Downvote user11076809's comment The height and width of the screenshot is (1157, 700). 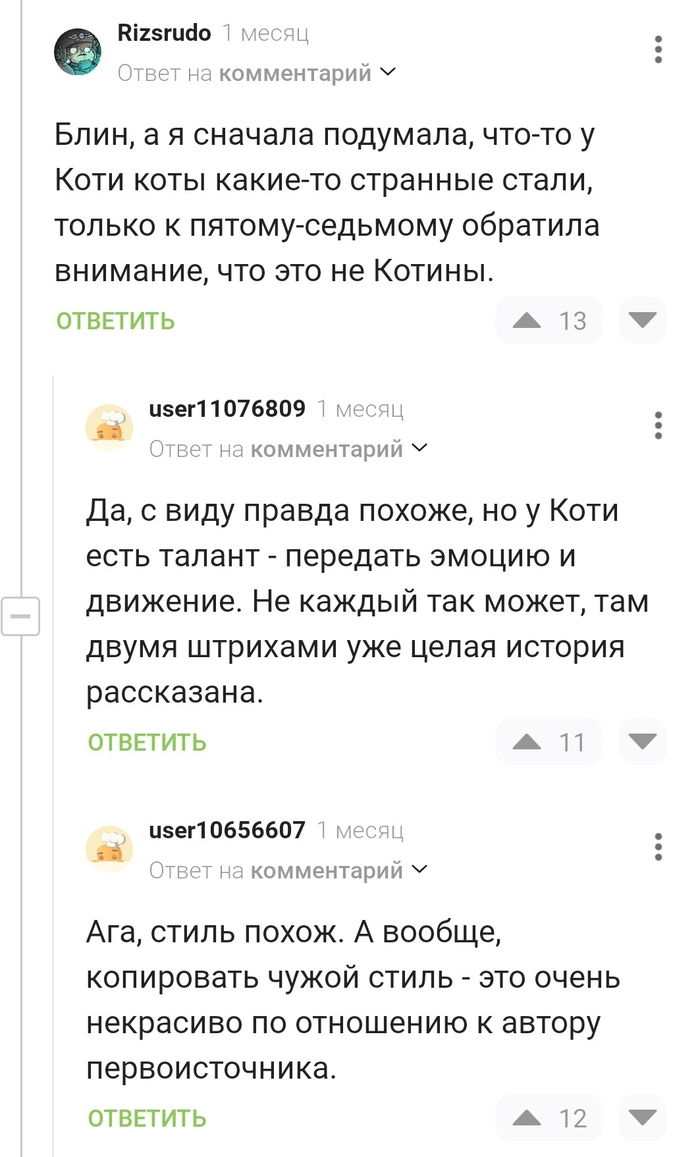click(x=643, y=742)
